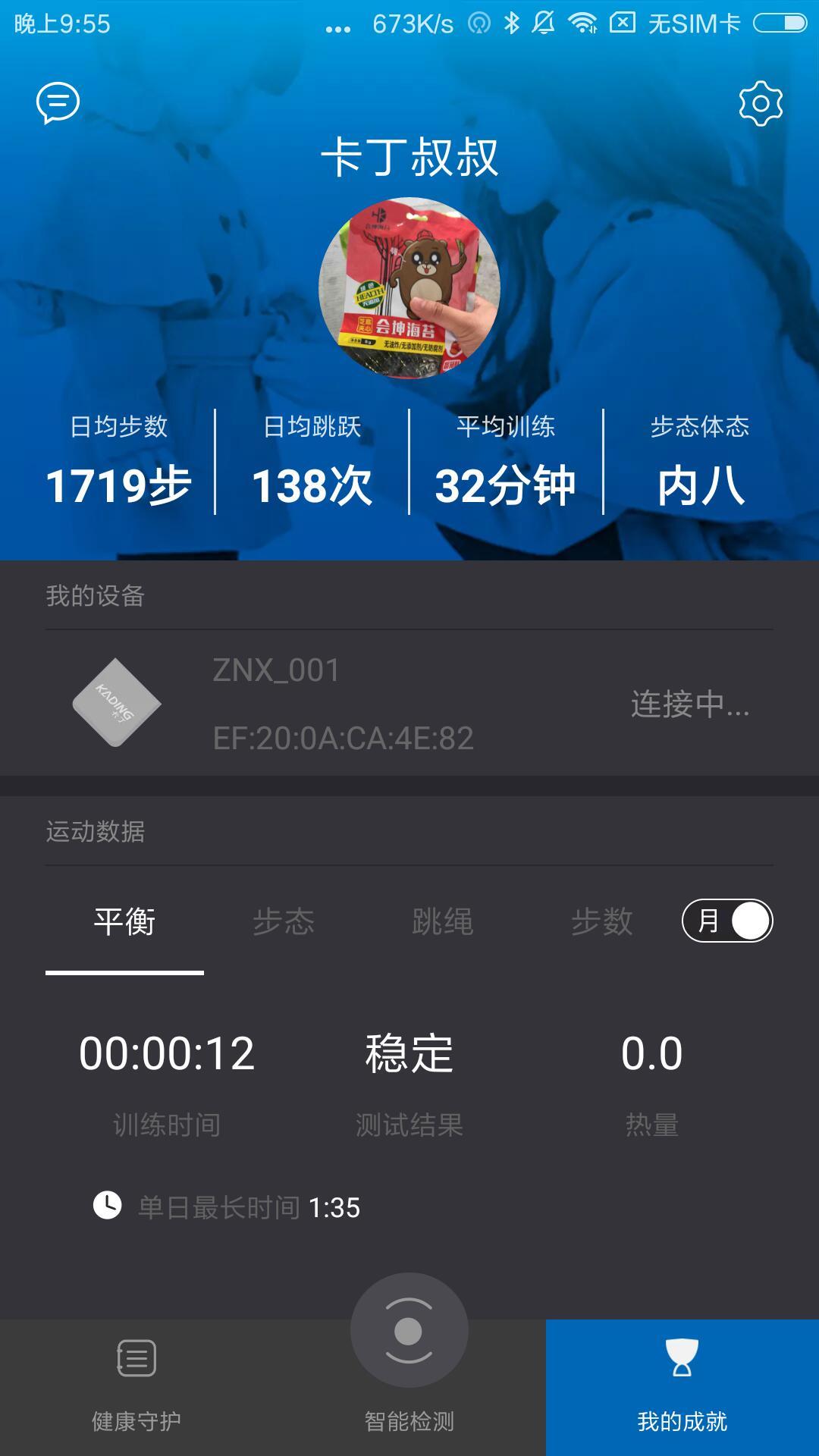Toggle the 月 period switch
The width and height of the screenshot is (819, 1456).
[x=727, y=921]
